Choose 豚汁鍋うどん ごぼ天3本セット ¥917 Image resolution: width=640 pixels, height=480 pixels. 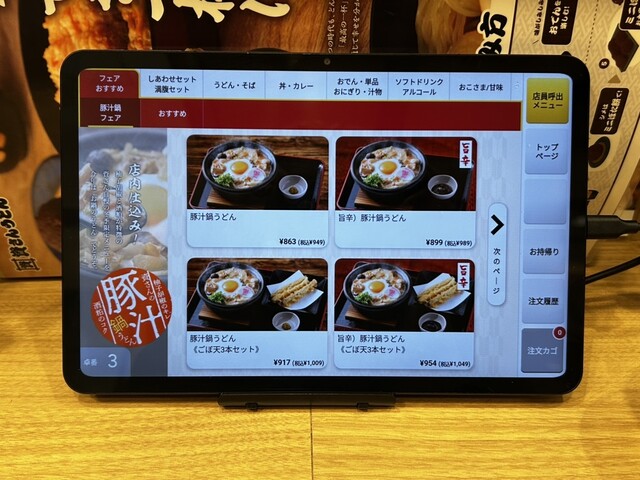(x=257, y=312)
